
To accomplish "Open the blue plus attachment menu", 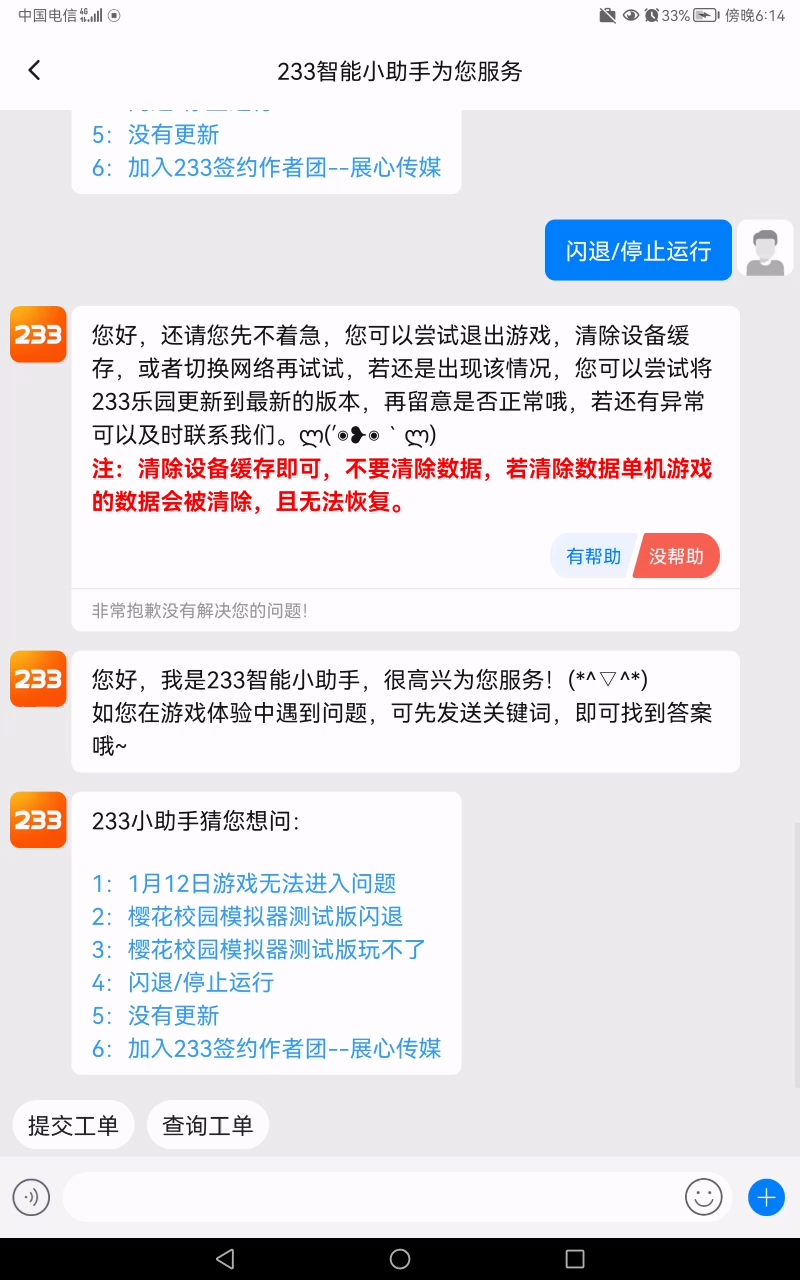I will (x=767, y=1197).
